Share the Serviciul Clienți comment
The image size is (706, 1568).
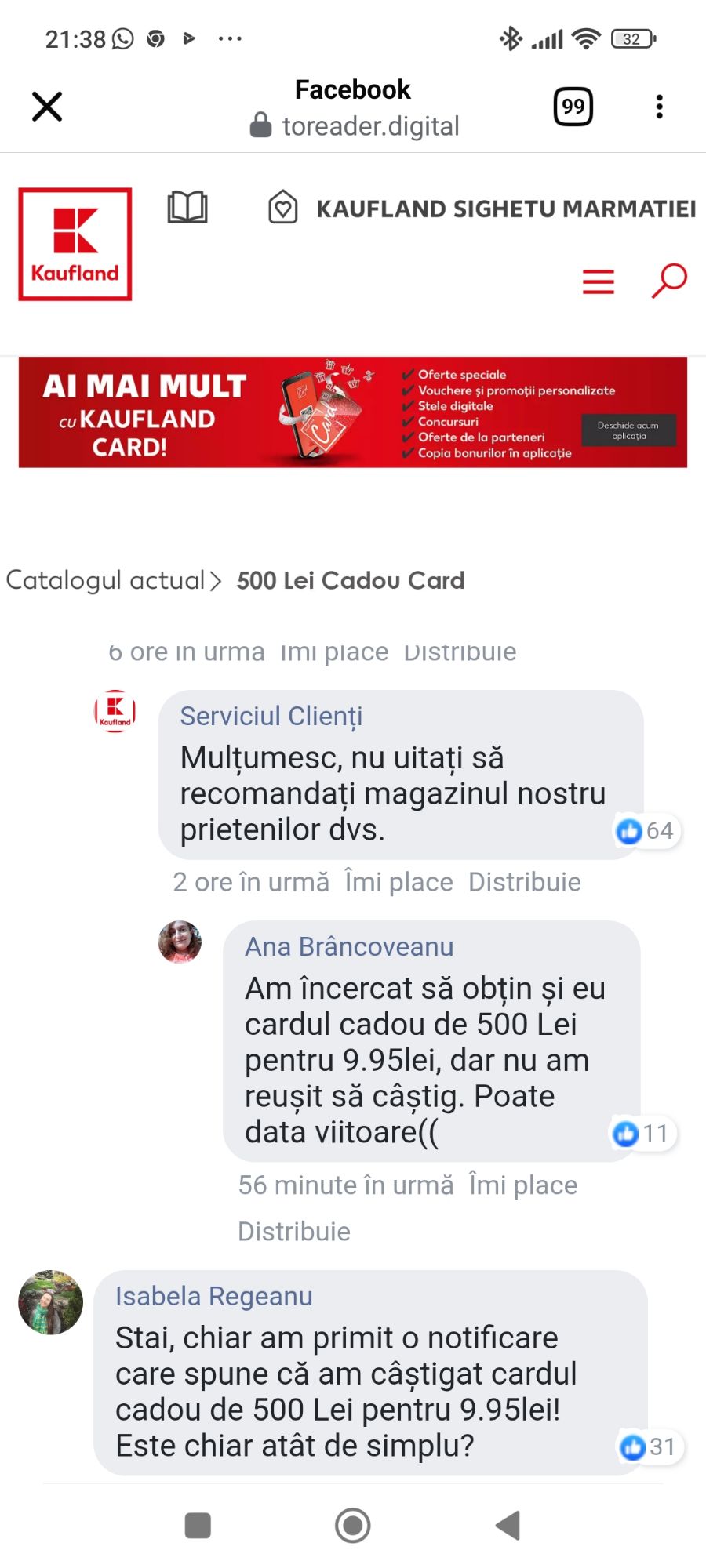coord(524,882)
